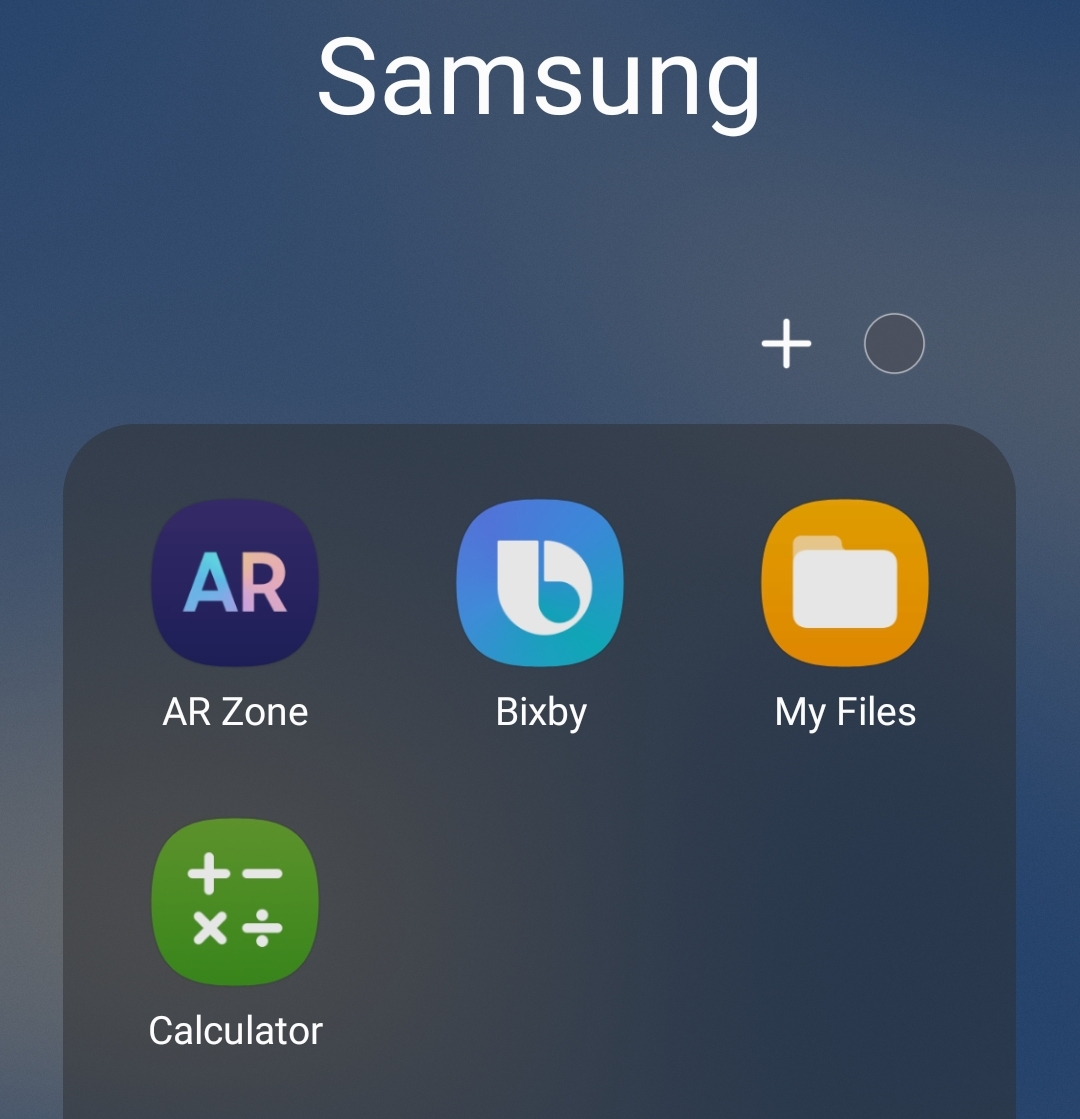Launch Bixby
The width and height of the screenshot is (1080, 1119).
540,583
